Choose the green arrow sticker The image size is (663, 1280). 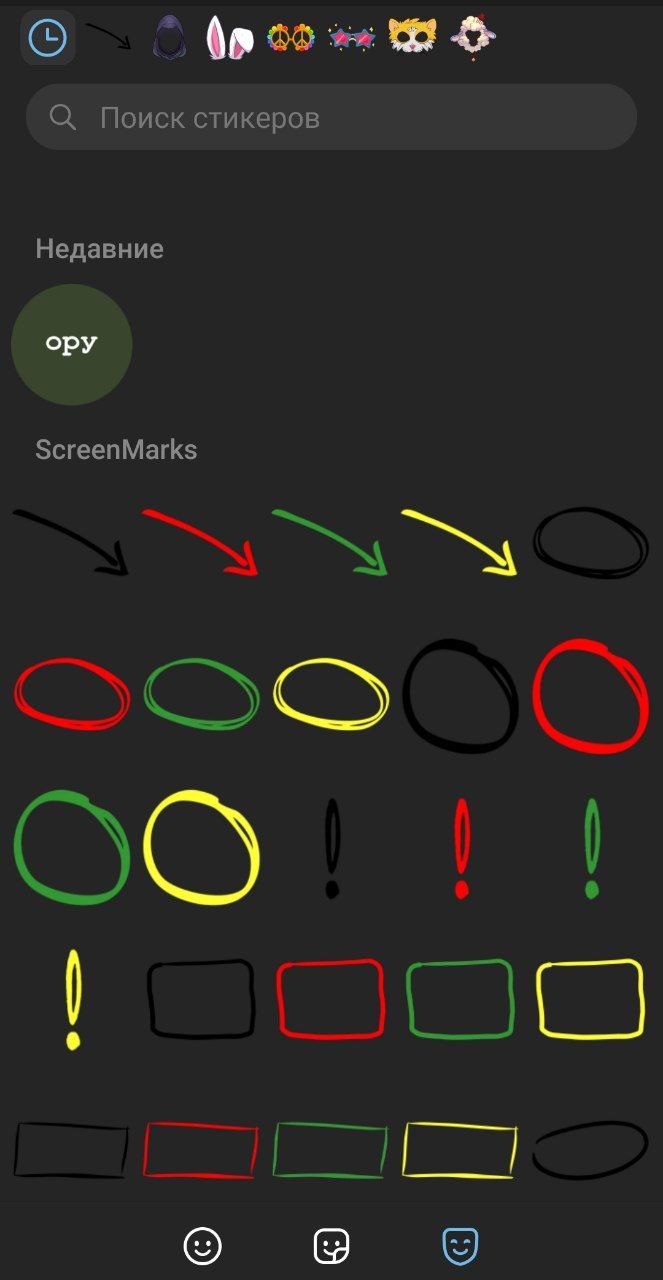pyautogui.click(x=330, y=542)
